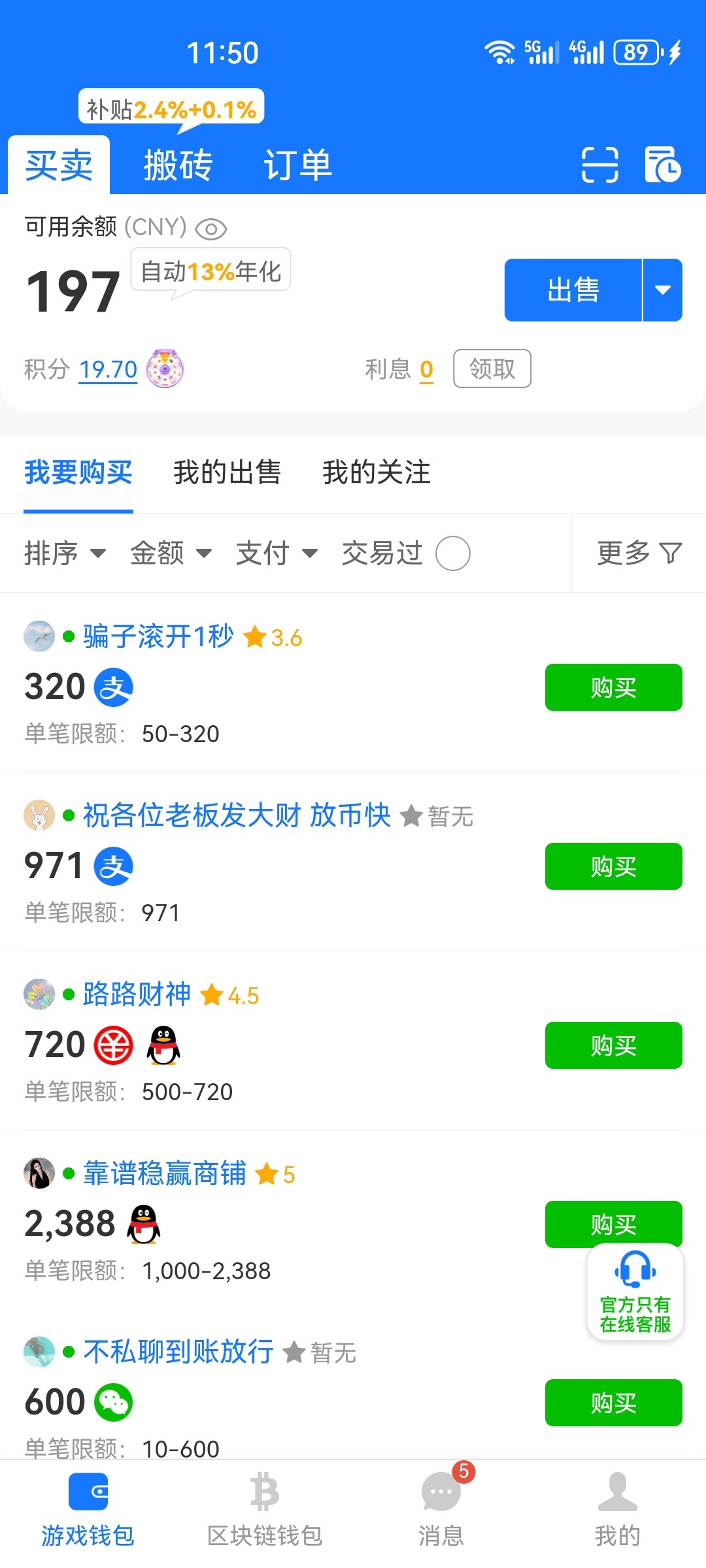Buy the 320 offer from 骗子滚开1秒
This screenshot has width=706, height=1568.
[613, 687]
